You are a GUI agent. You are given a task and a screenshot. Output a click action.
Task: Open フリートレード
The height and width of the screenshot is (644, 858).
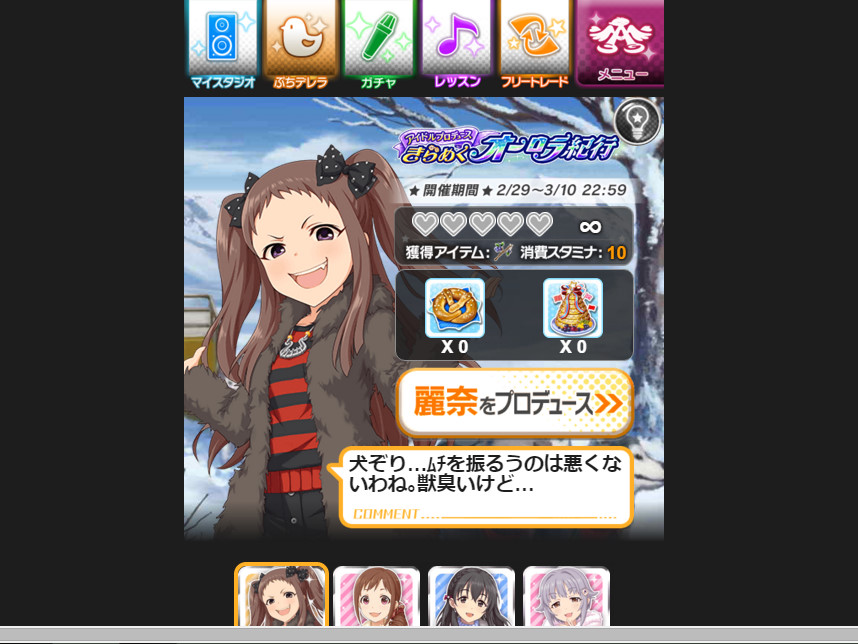(x=535, y=44)
